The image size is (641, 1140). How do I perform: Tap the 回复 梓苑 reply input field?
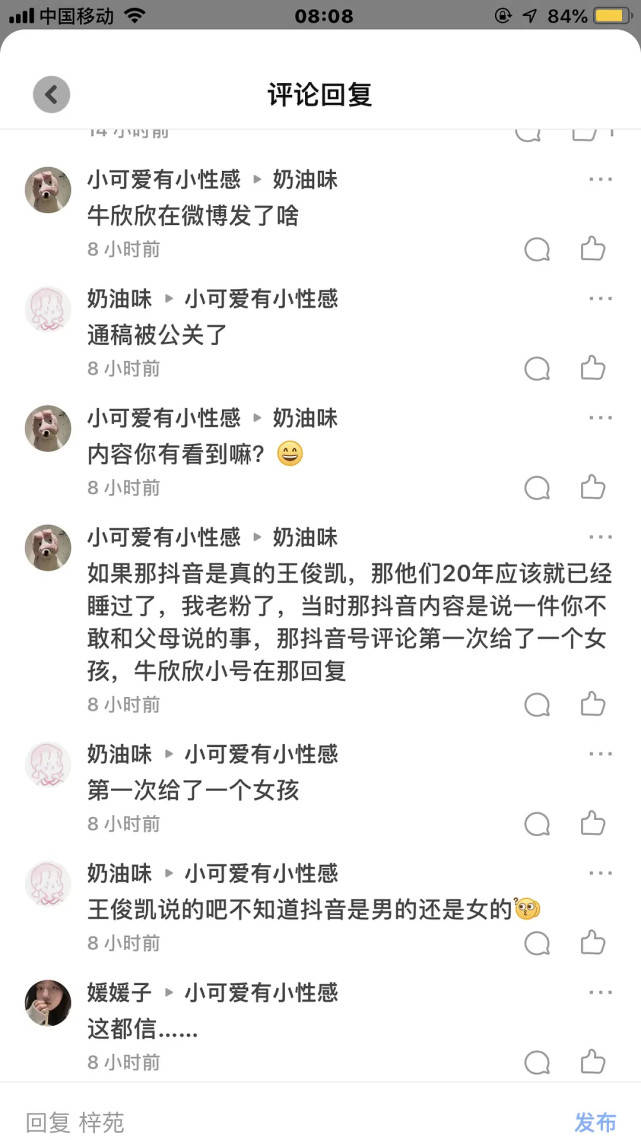(280, 1122)
